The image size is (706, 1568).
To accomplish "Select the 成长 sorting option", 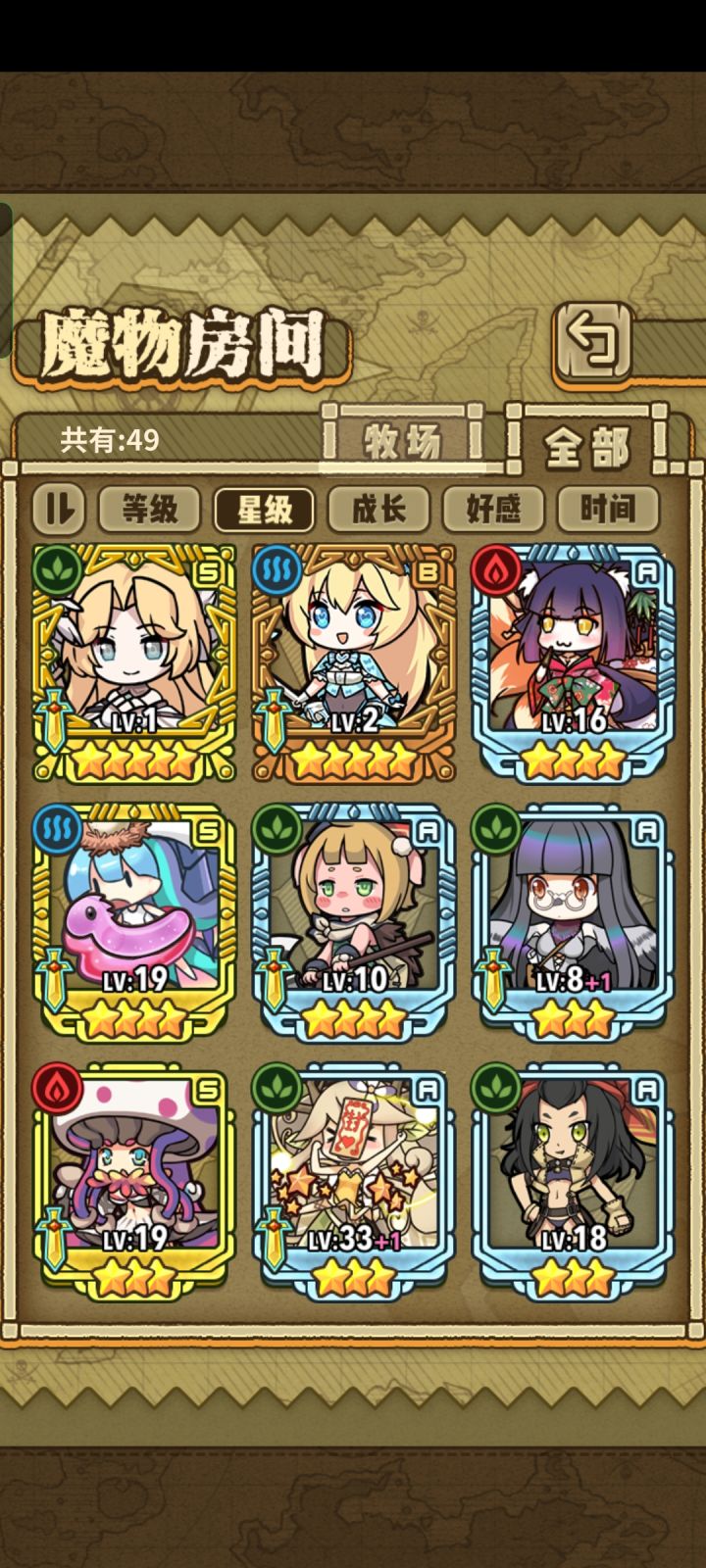I will (x=380, y=508).
